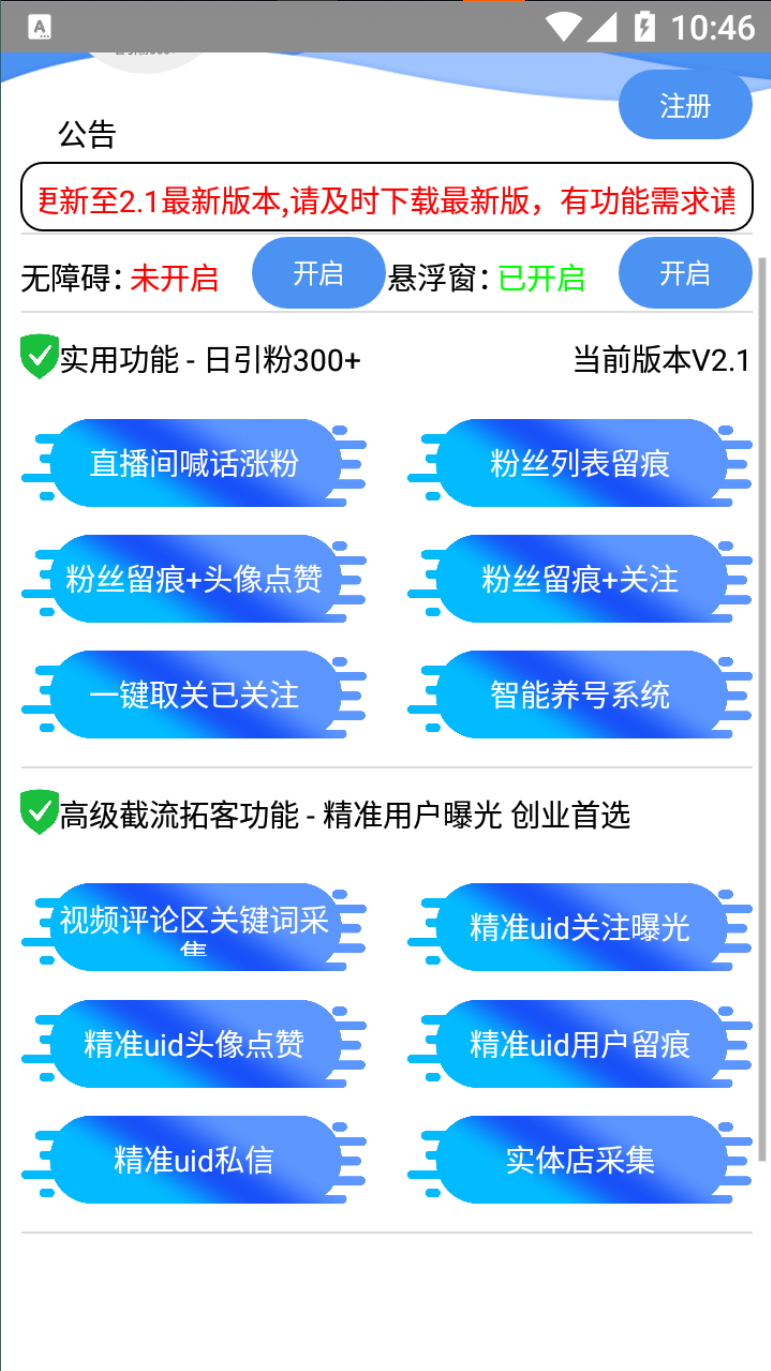The image size is (771, 1371).
Task: Open 精准uid用户留痕
Action: pyautogui.click(x=581, y=1044)
